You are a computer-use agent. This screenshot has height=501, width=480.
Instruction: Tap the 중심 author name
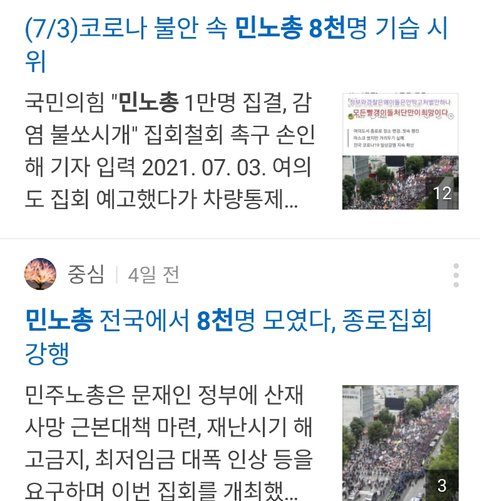(x=86, y=275)
